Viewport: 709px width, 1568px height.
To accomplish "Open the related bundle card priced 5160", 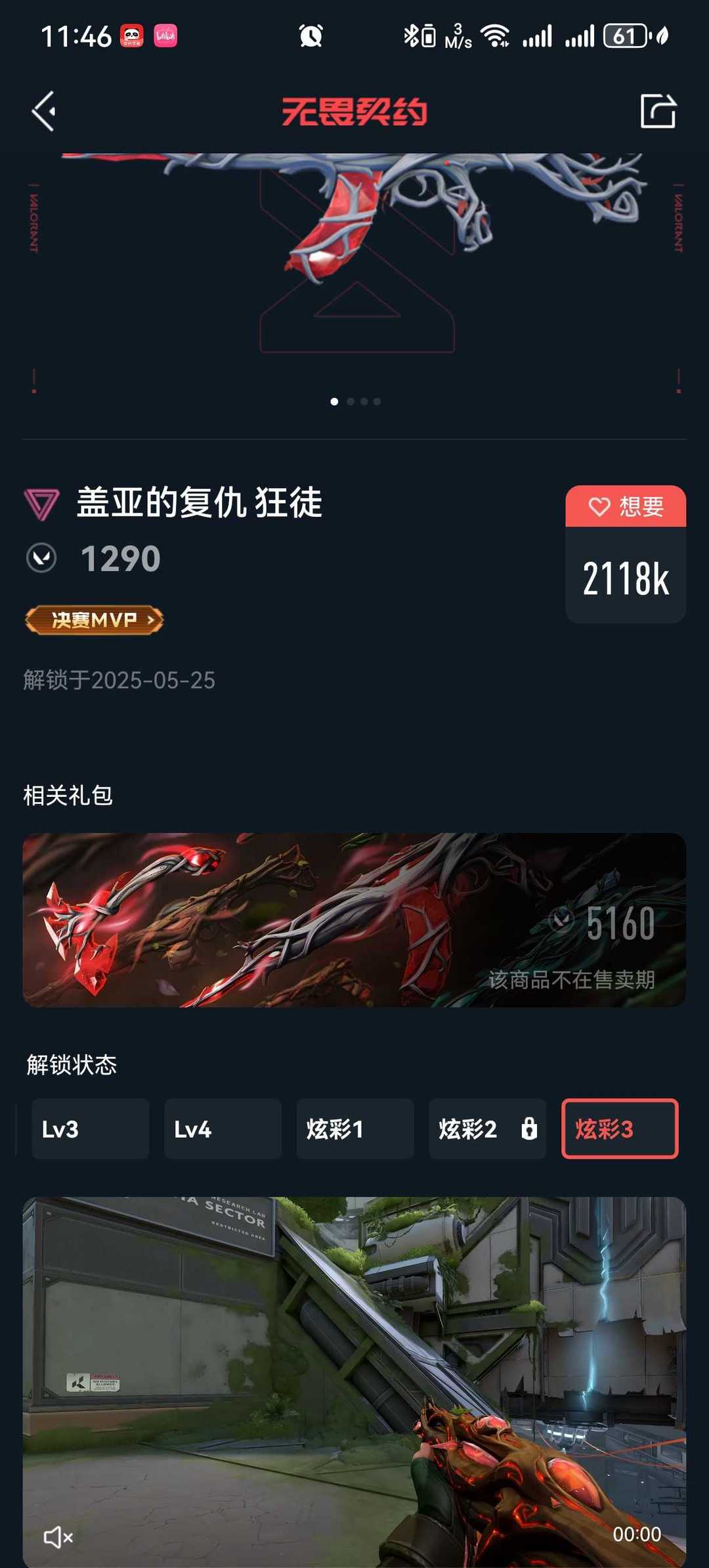I will point(354,920).
